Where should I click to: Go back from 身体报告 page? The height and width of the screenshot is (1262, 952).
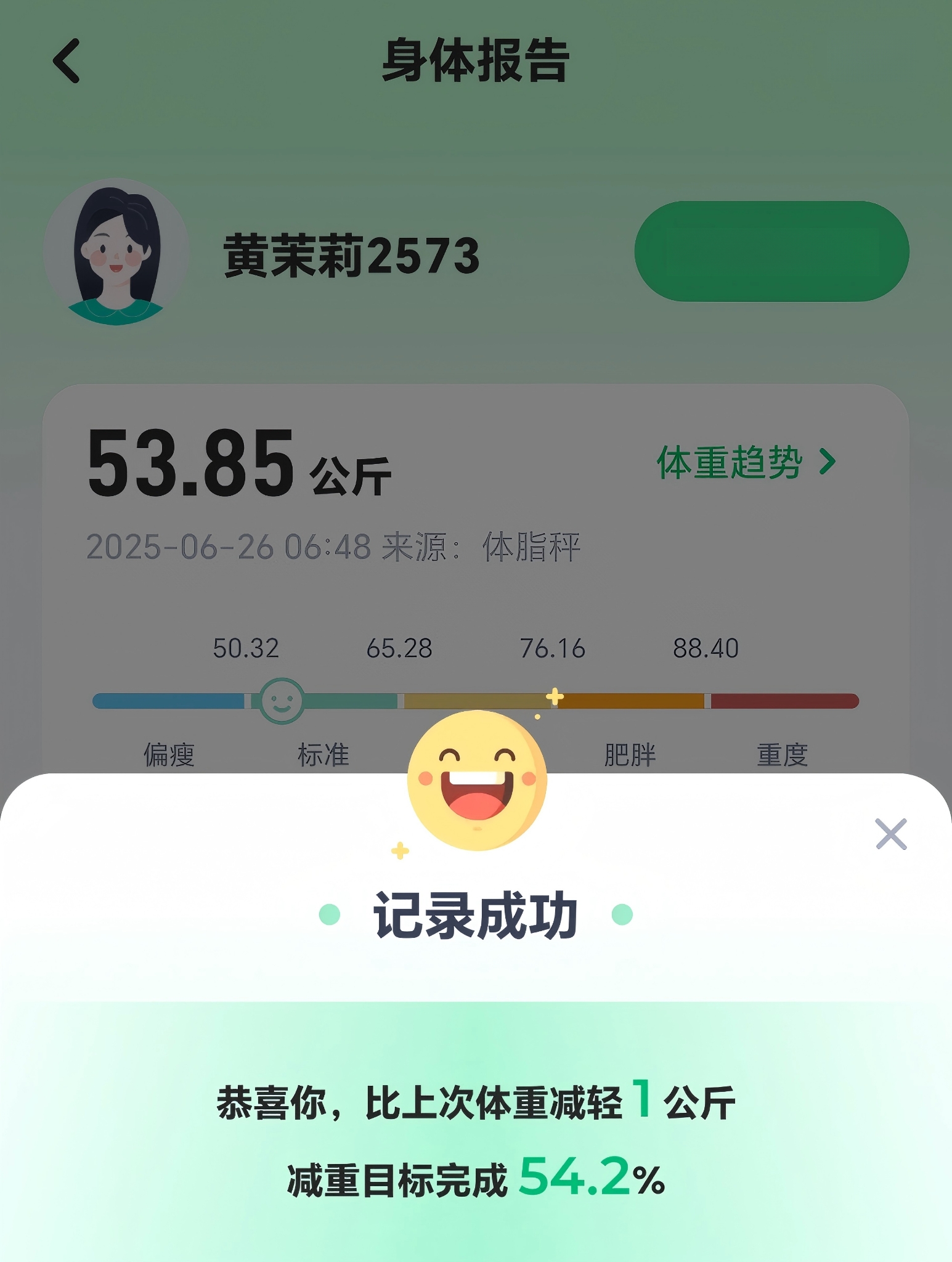[x=67, y=60]
